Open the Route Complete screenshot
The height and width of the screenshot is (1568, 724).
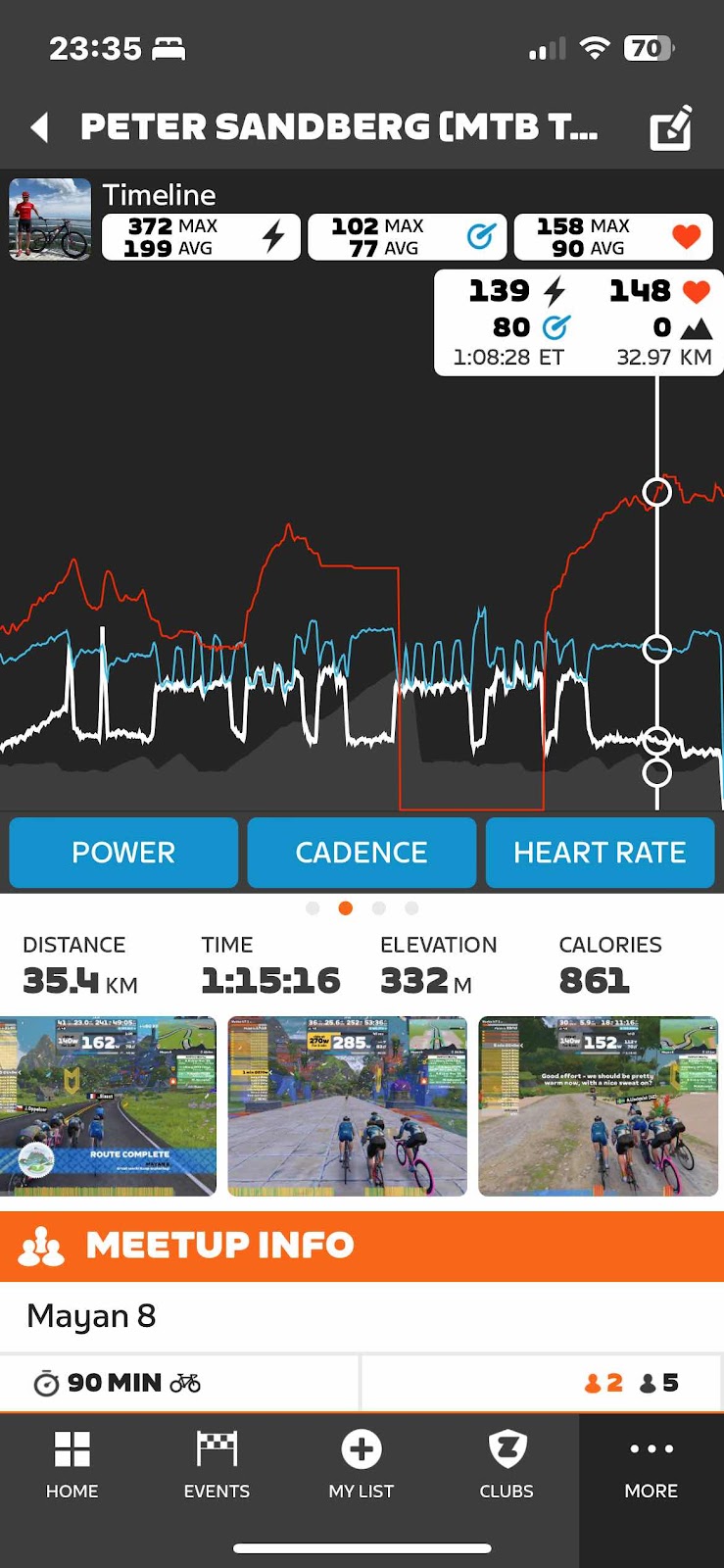[108, 1105]
